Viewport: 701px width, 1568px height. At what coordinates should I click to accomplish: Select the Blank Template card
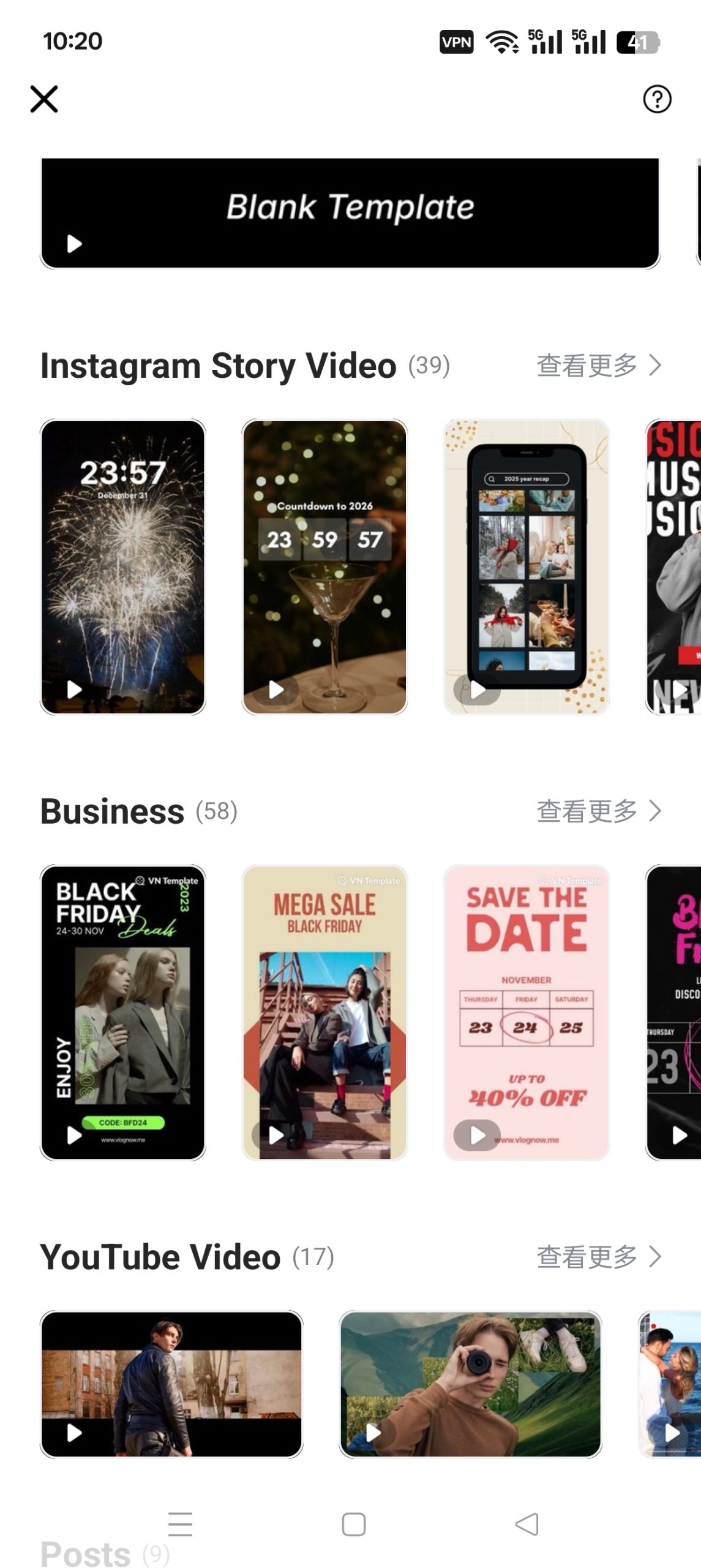coord(350,213)
